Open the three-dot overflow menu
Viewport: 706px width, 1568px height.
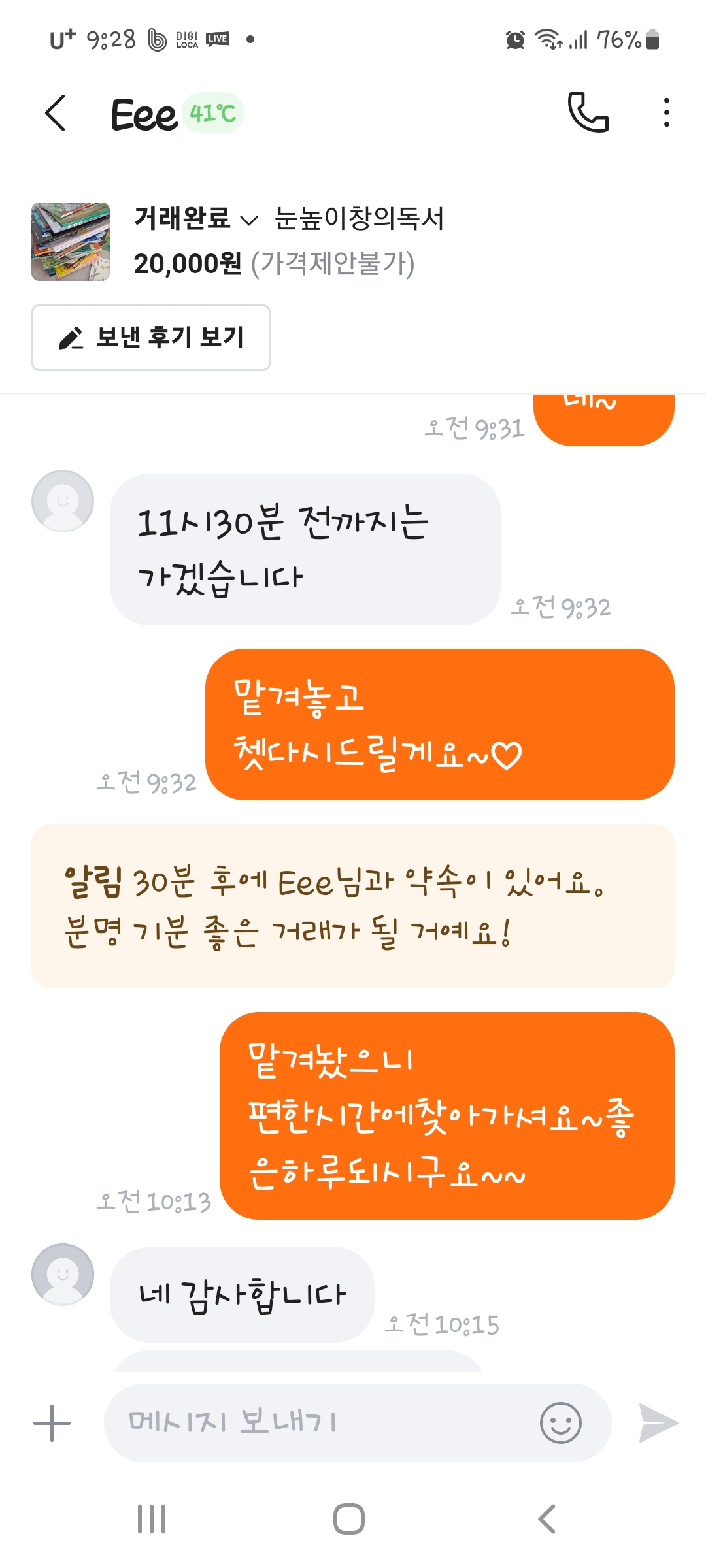[666, 113]
